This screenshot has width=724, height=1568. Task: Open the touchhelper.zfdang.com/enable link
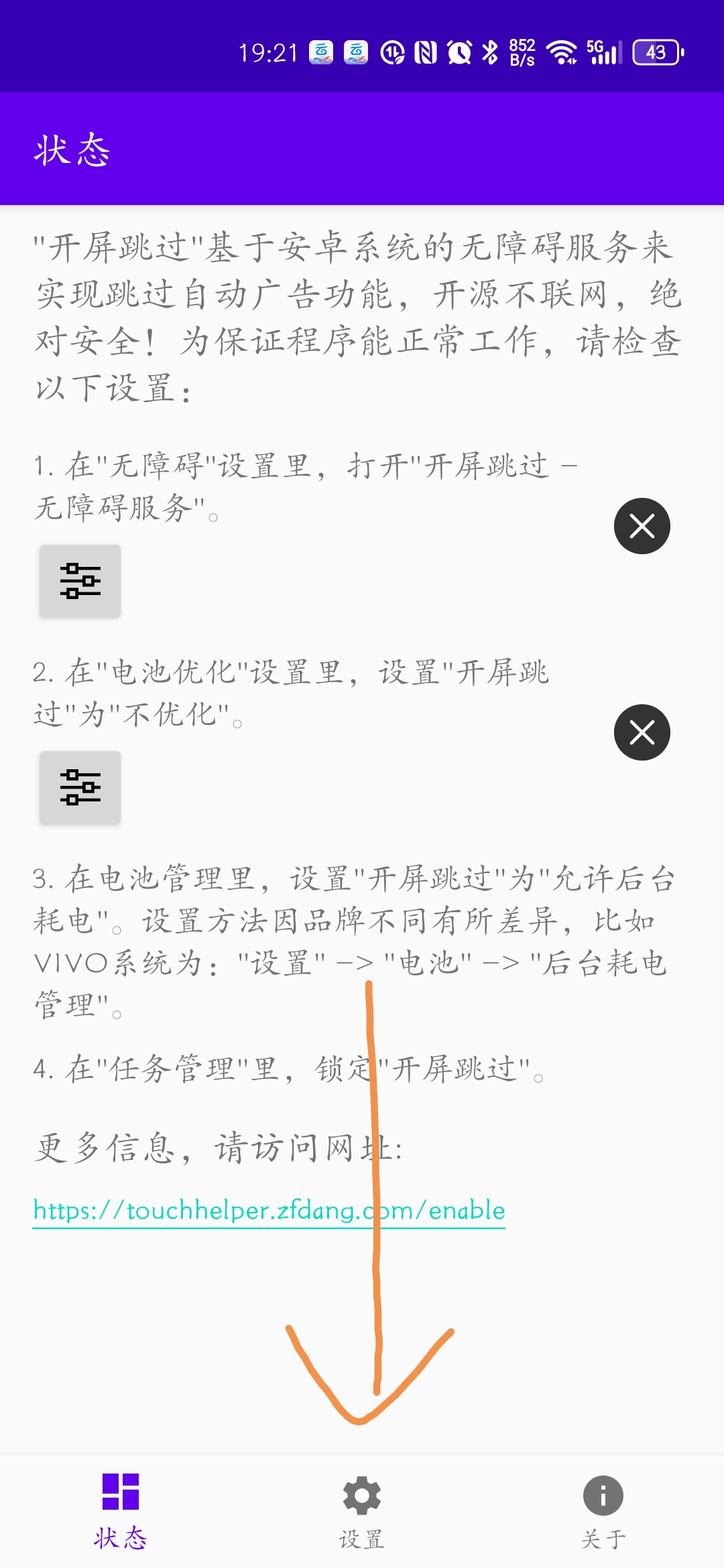[268, 1211]
